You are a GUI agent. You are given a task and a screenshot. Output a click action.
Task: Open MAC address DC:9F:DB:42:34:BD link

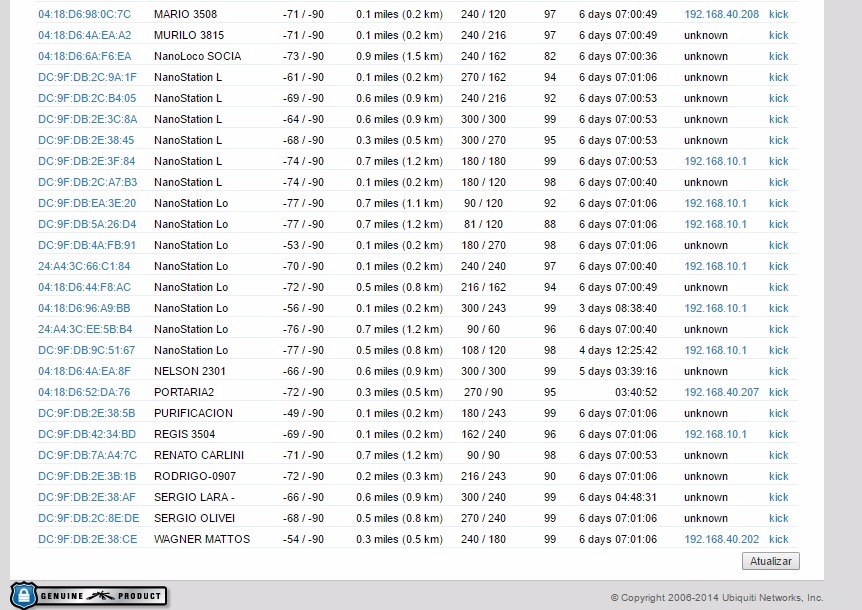[x=87, y=434]
